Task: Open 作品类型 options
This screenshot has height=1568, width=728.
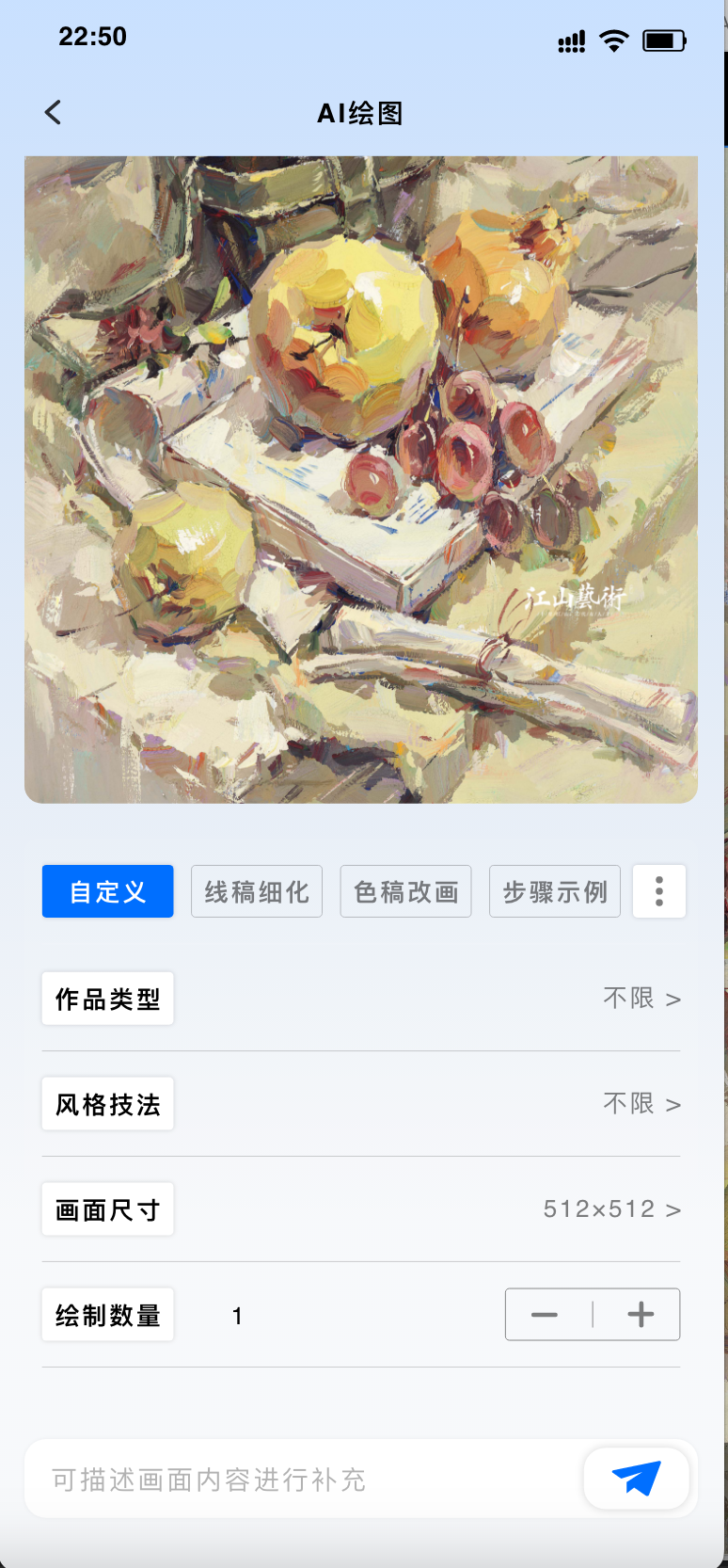Action: (641, 999)
